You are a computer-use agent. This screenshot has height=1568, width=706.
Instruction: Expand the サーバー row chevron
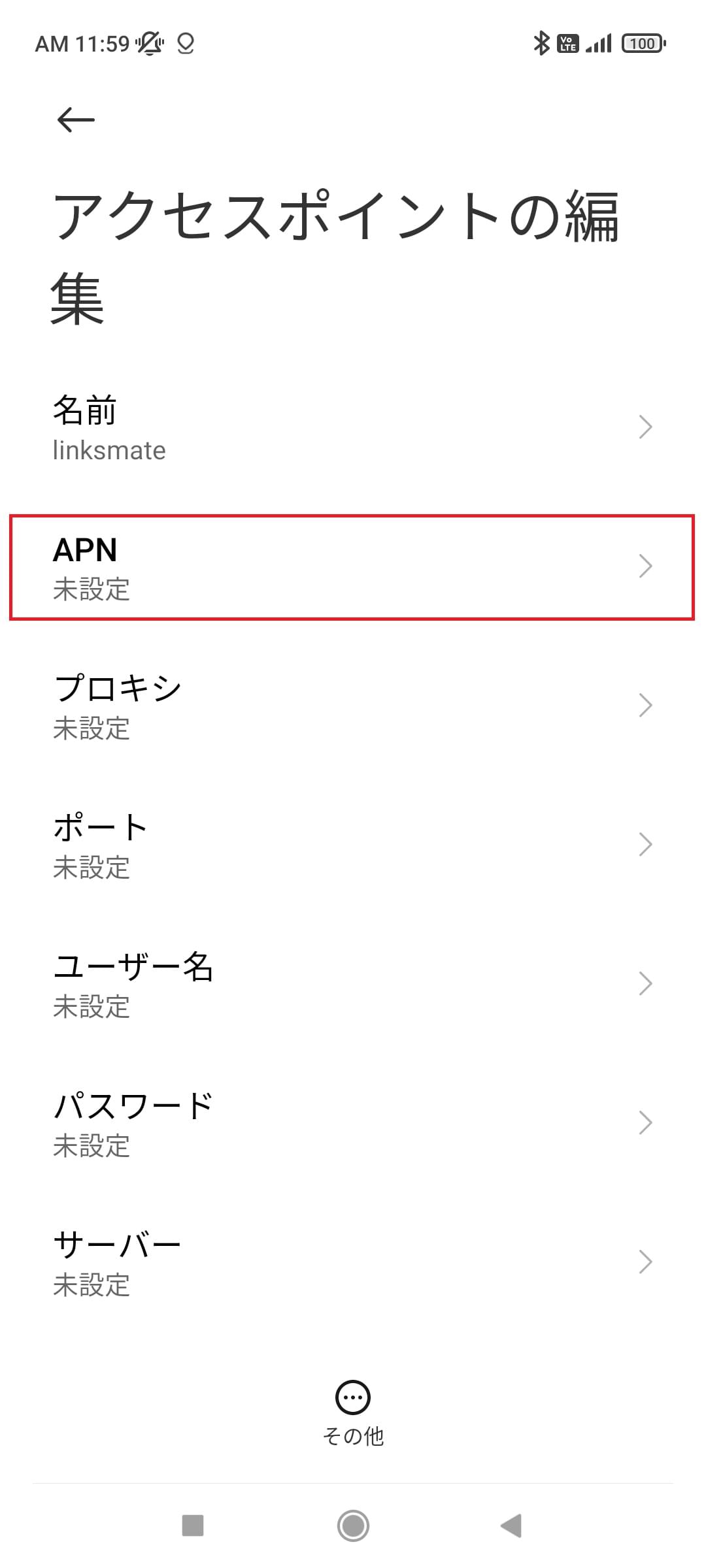[646, 1261]
